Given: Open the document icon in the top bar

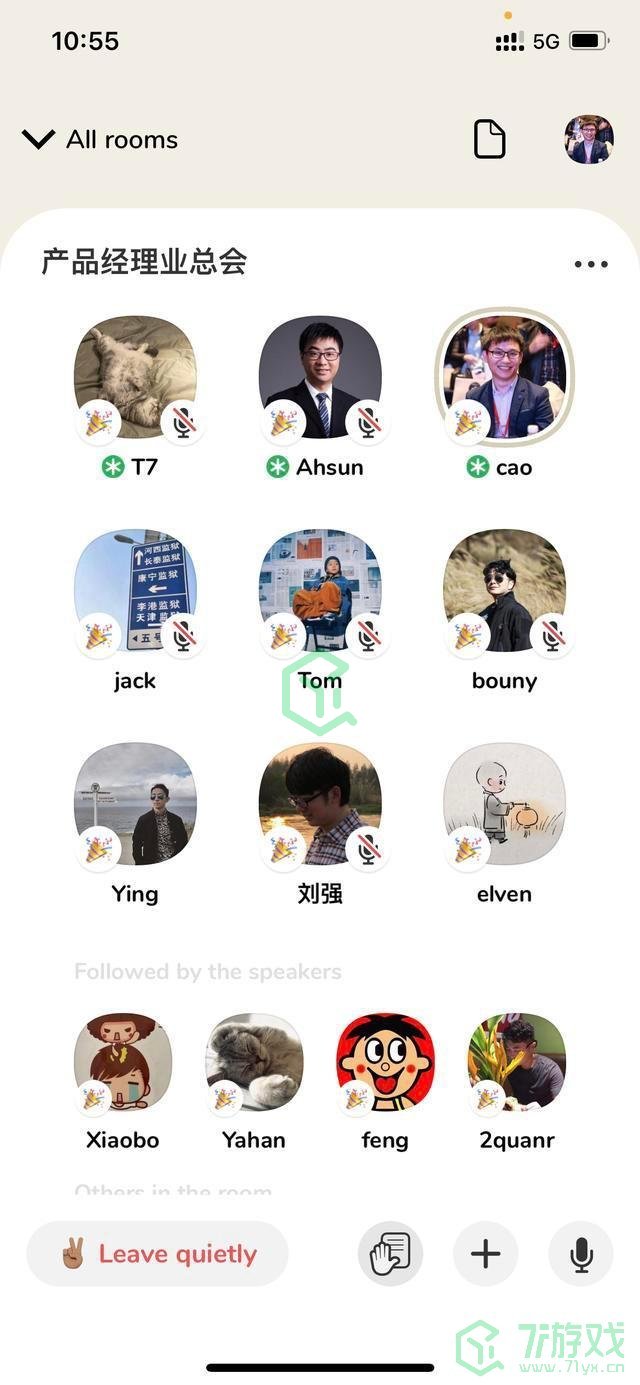Looking at the screenshot, I should (x=489, y=139).
